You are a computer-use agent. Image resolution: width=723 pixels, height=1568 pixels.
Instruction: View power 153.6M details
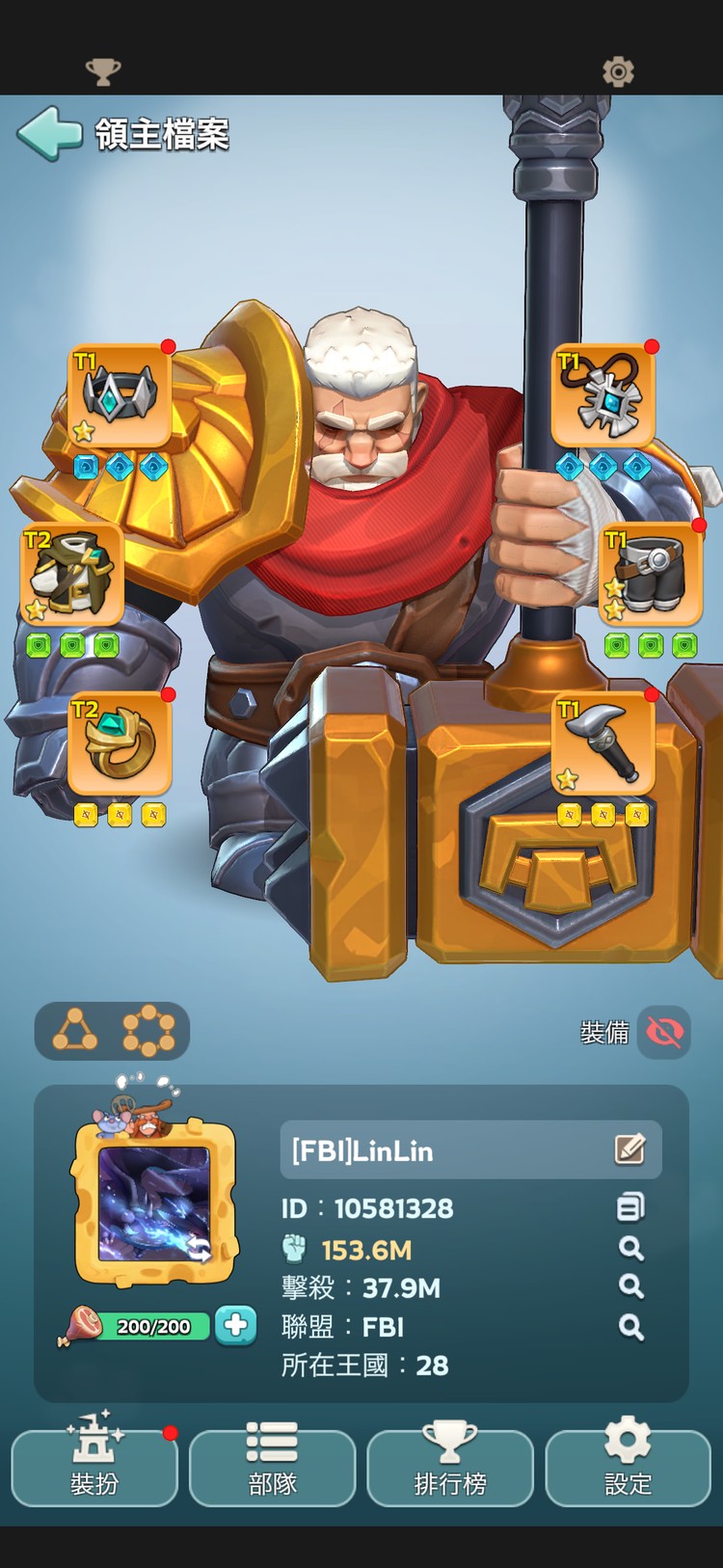tap(630, 1249)
